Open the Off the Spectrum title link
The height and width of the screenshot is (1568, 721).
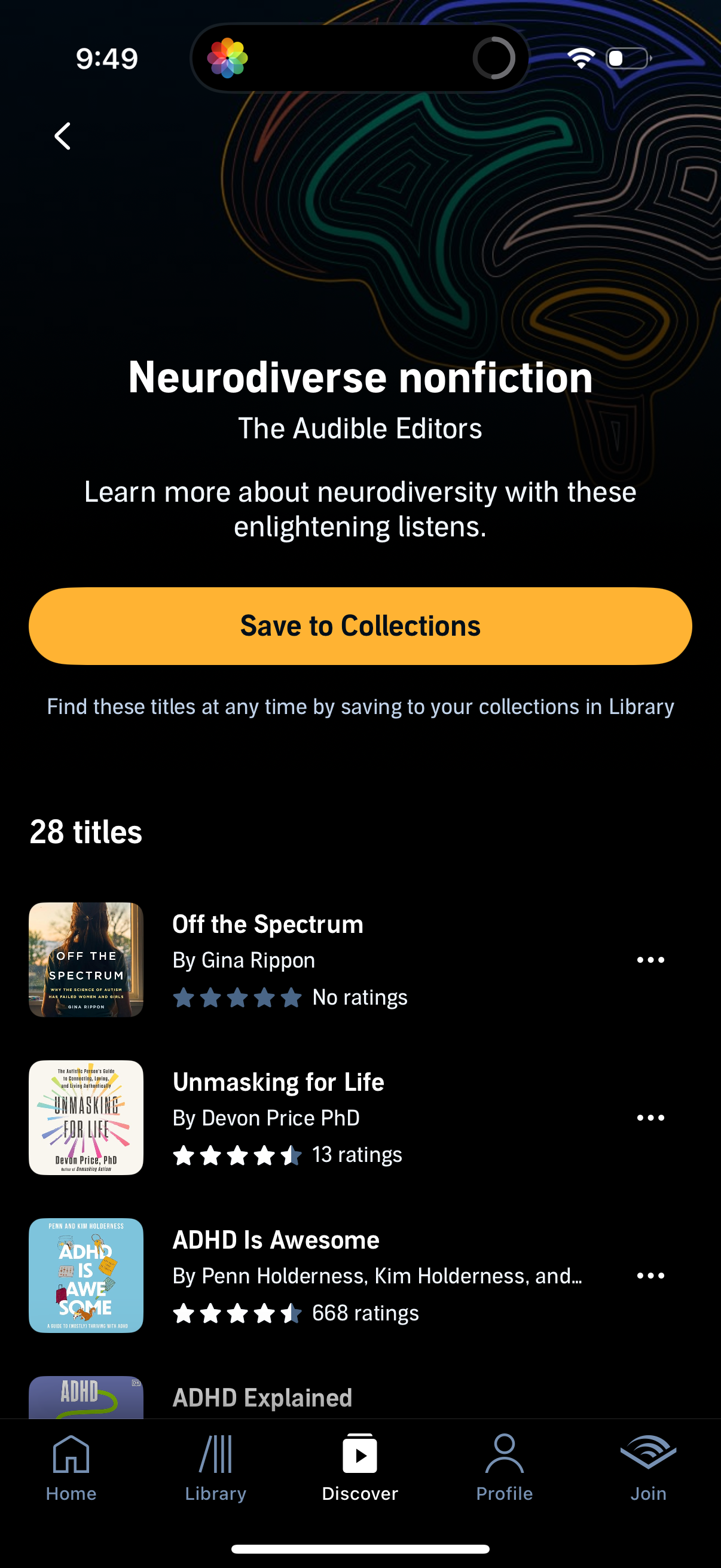pos(268,924)
